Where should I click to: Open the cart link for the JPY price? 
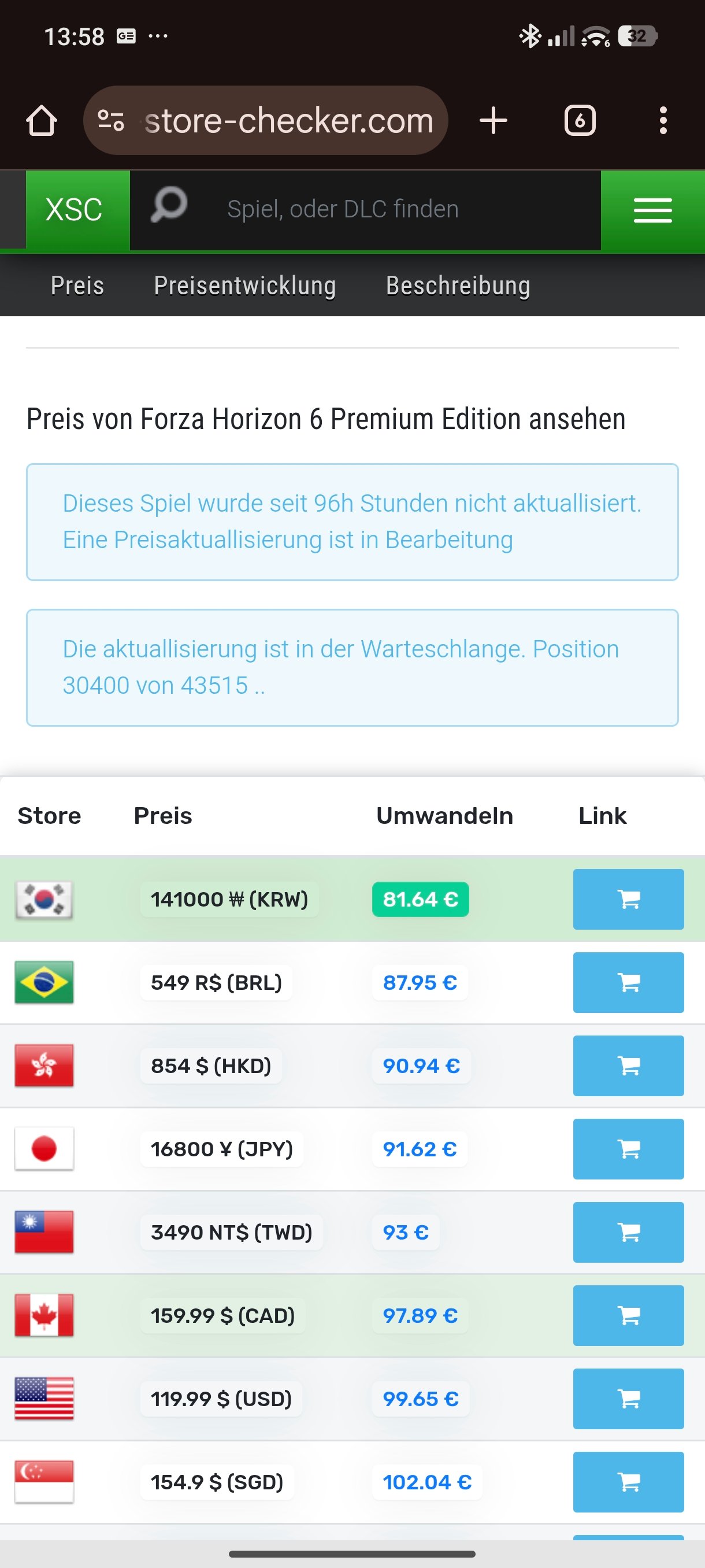click(628, 1149)
